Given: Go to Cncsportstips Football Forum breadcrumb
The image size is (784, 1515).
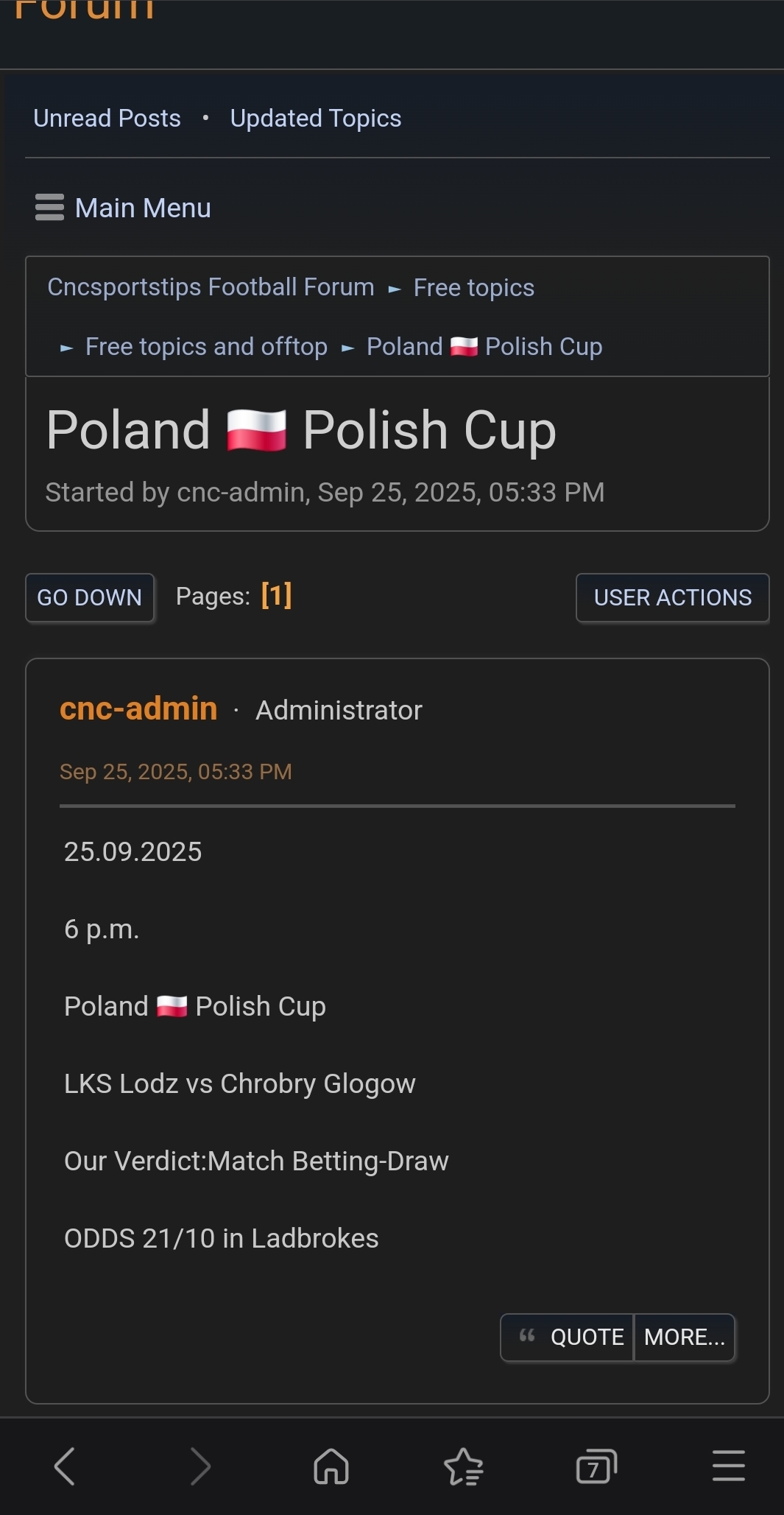Looking at the screenshot, I should [211, 287].
